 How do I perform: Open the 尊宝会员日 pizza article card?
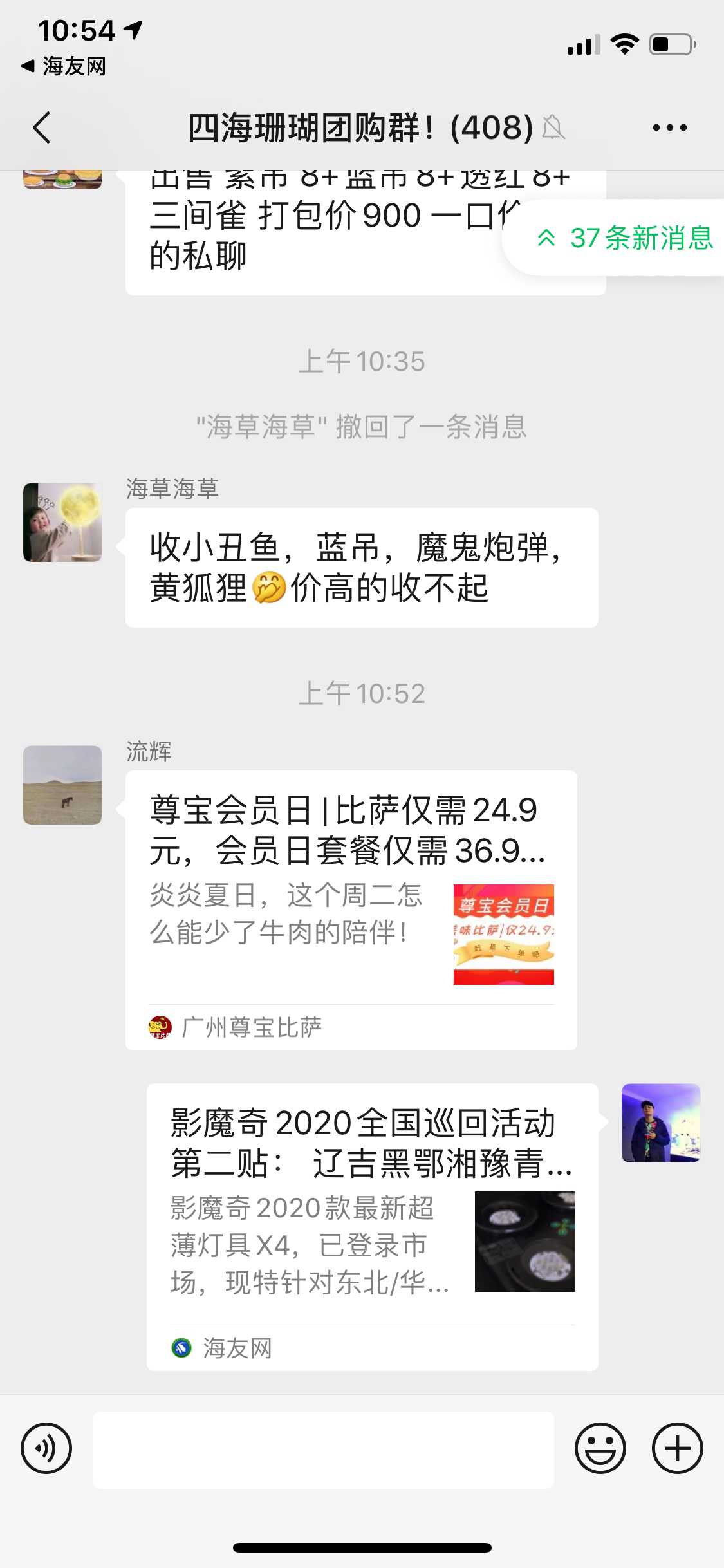pos(351,909)
